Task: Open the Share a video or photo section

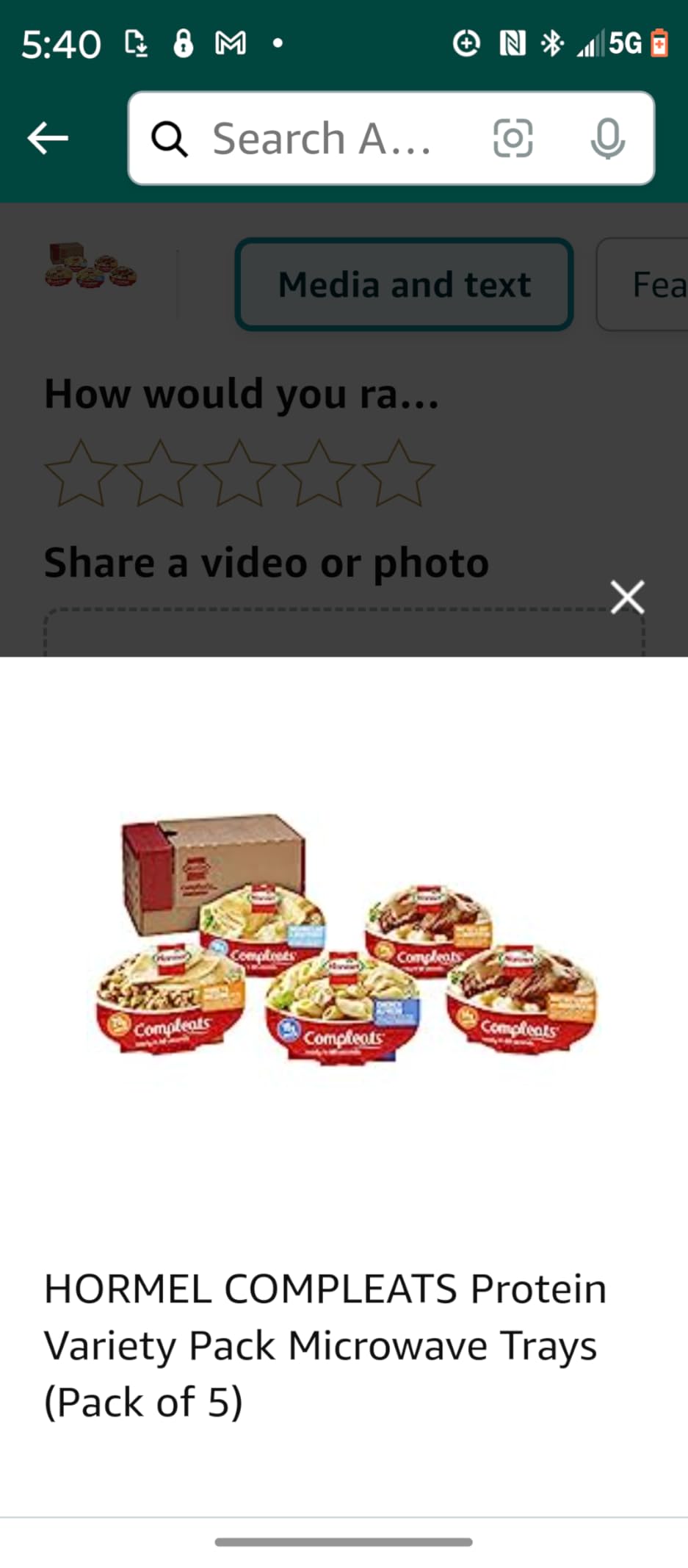Action: click(x=267, y=563)
